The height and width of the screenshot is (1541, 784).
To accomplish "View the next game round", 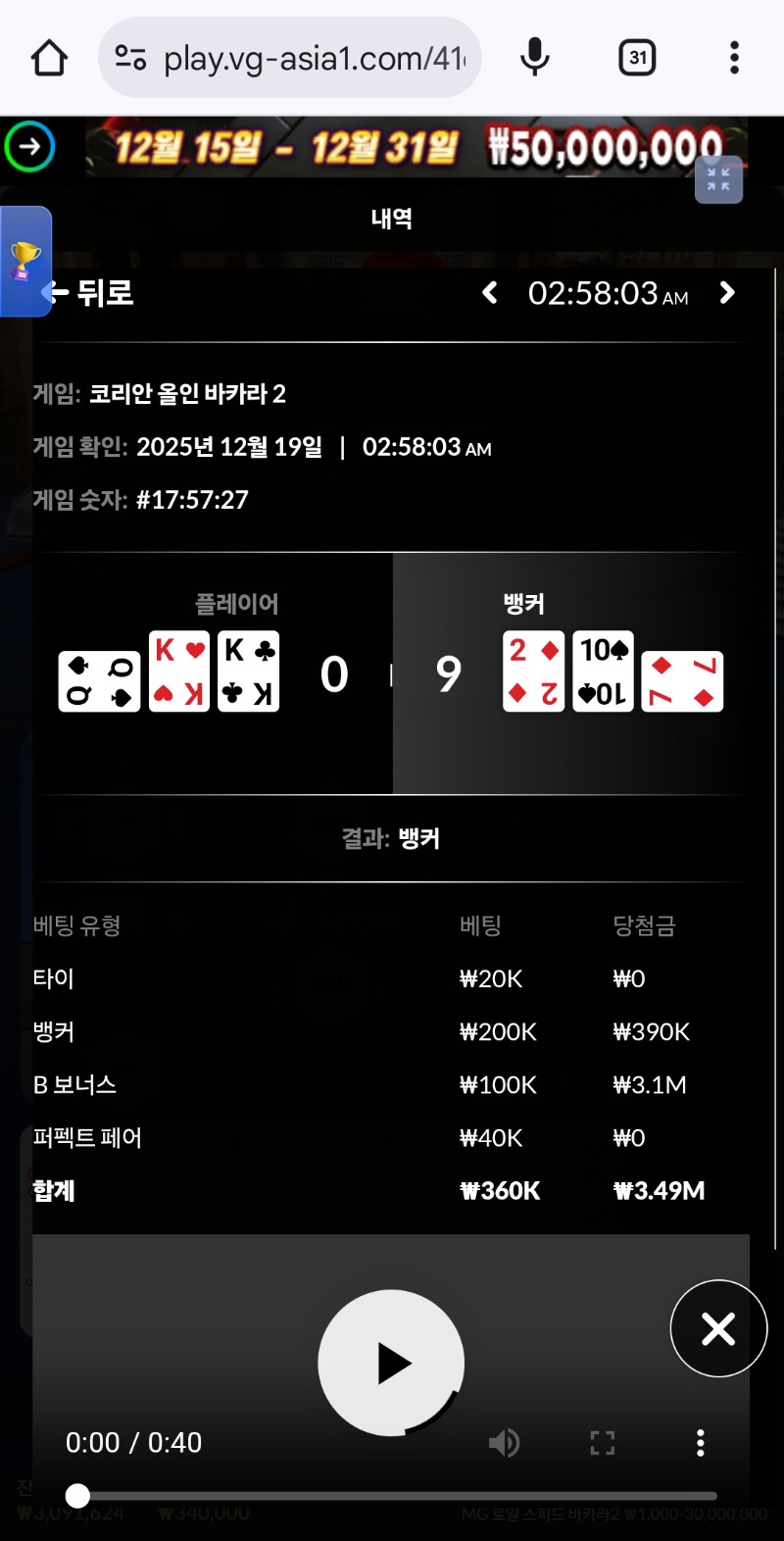I will (727, 293).
